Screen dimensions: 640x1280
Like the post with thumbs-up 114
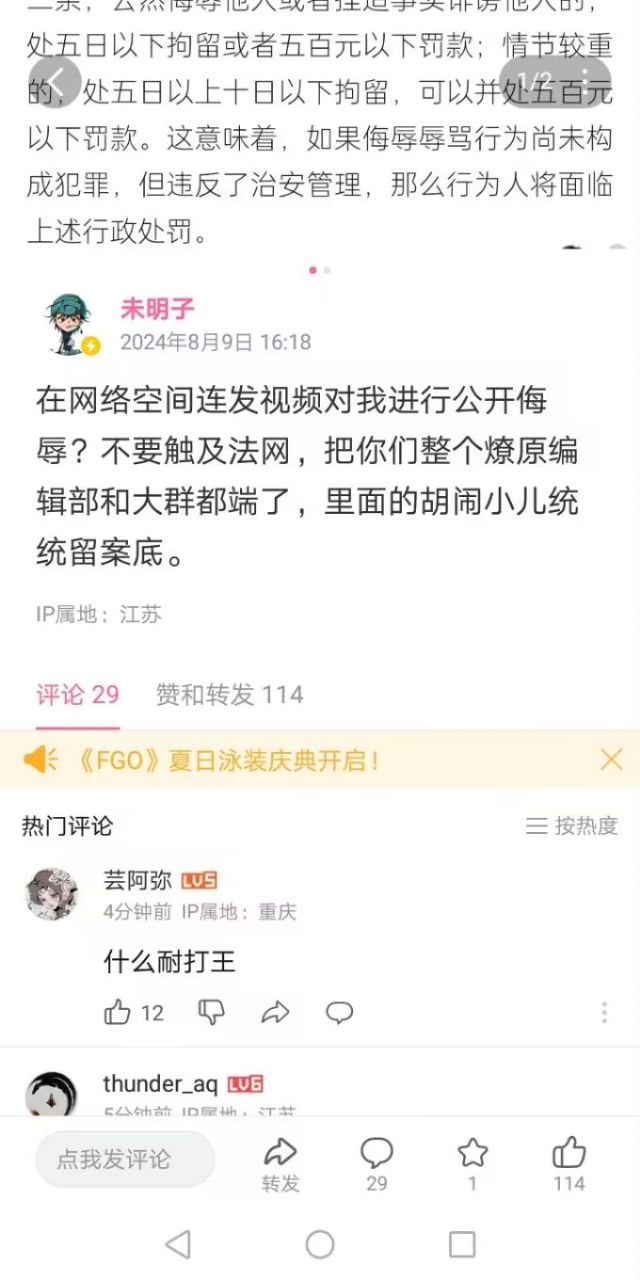coord(569,1164)
